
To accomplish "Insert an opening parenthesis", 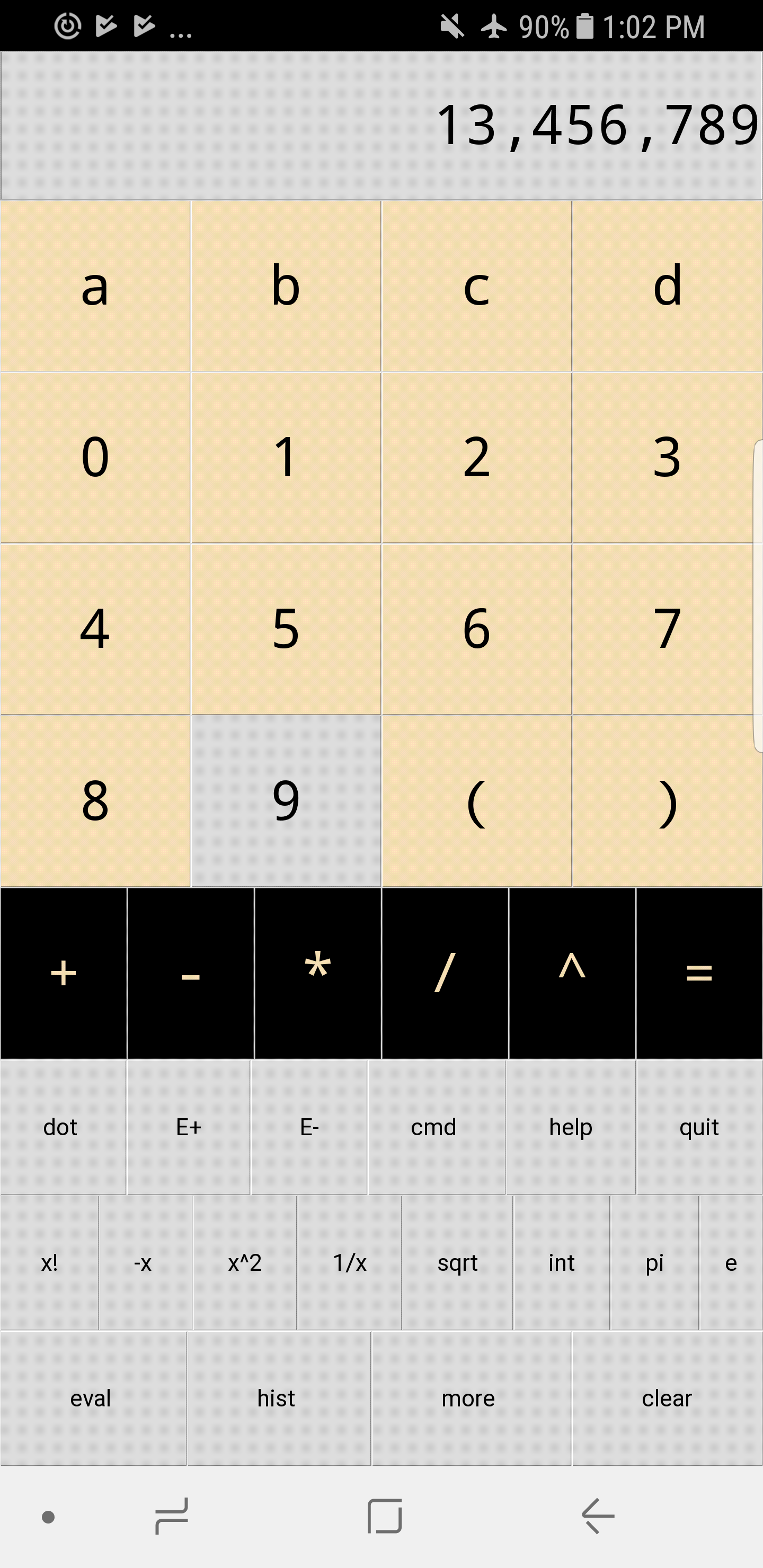I will (476, 800).
